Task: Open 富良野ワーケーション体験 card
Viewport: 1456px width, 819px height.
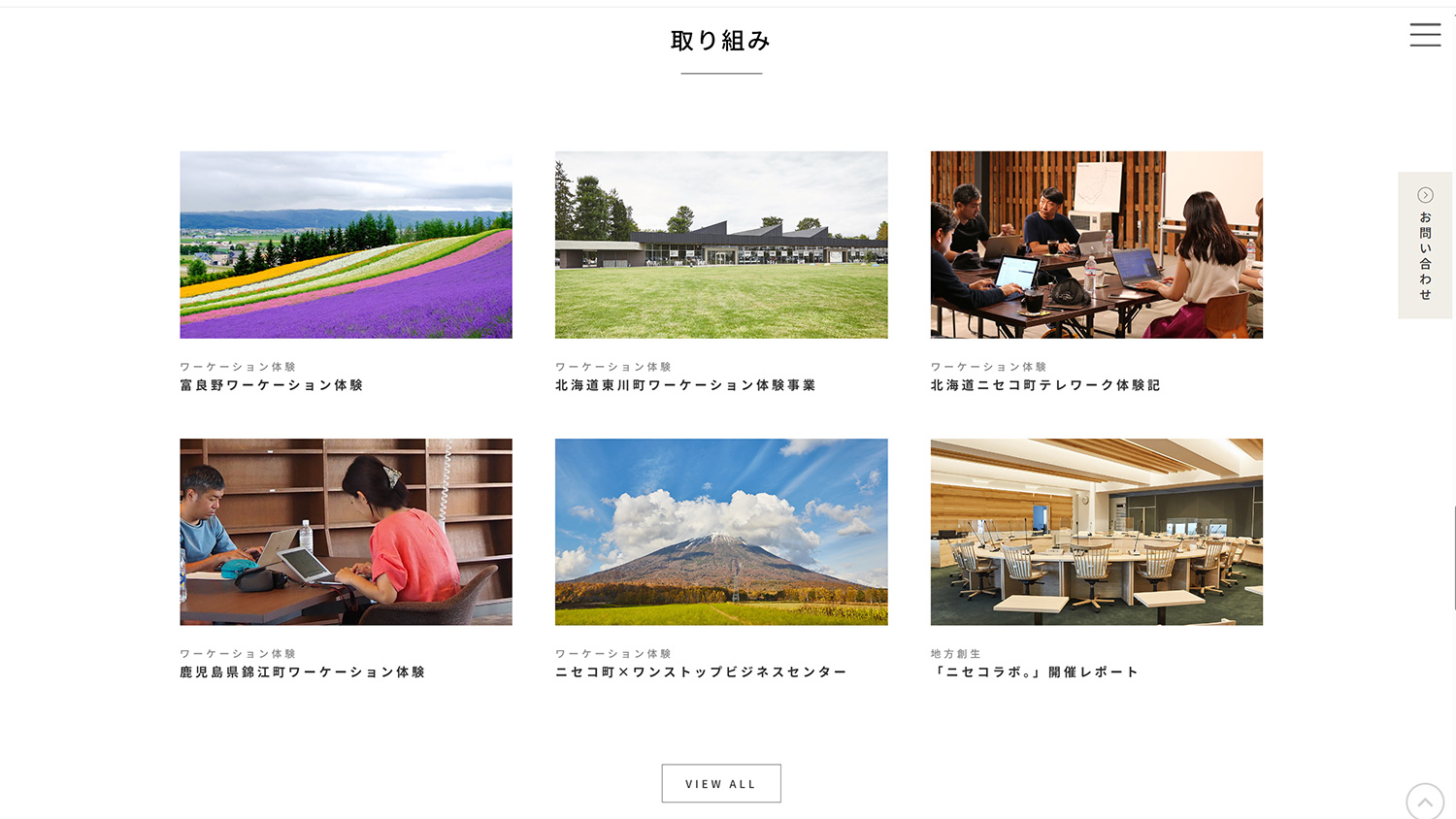Action: 346,245
